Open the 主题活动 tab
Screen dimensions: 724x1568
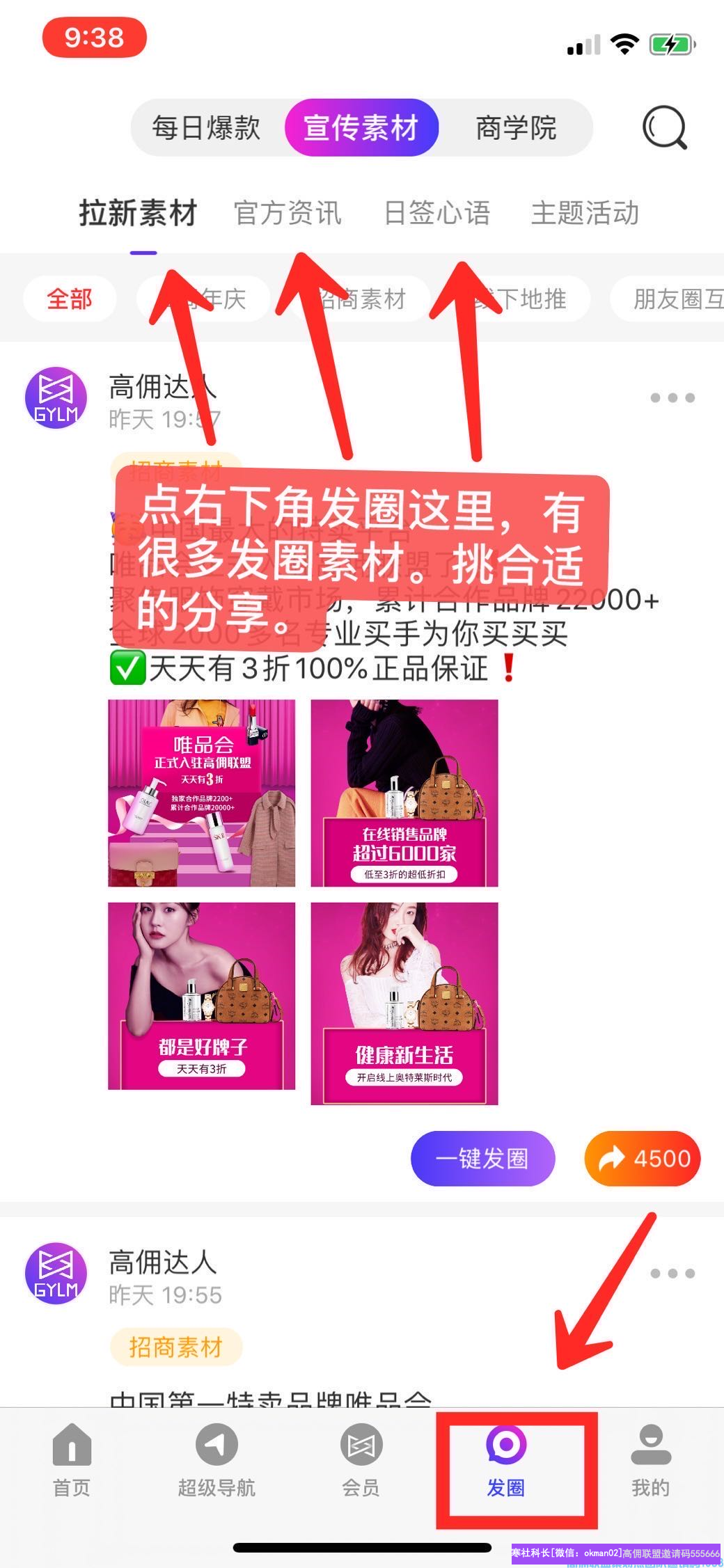tap(585, 213)
